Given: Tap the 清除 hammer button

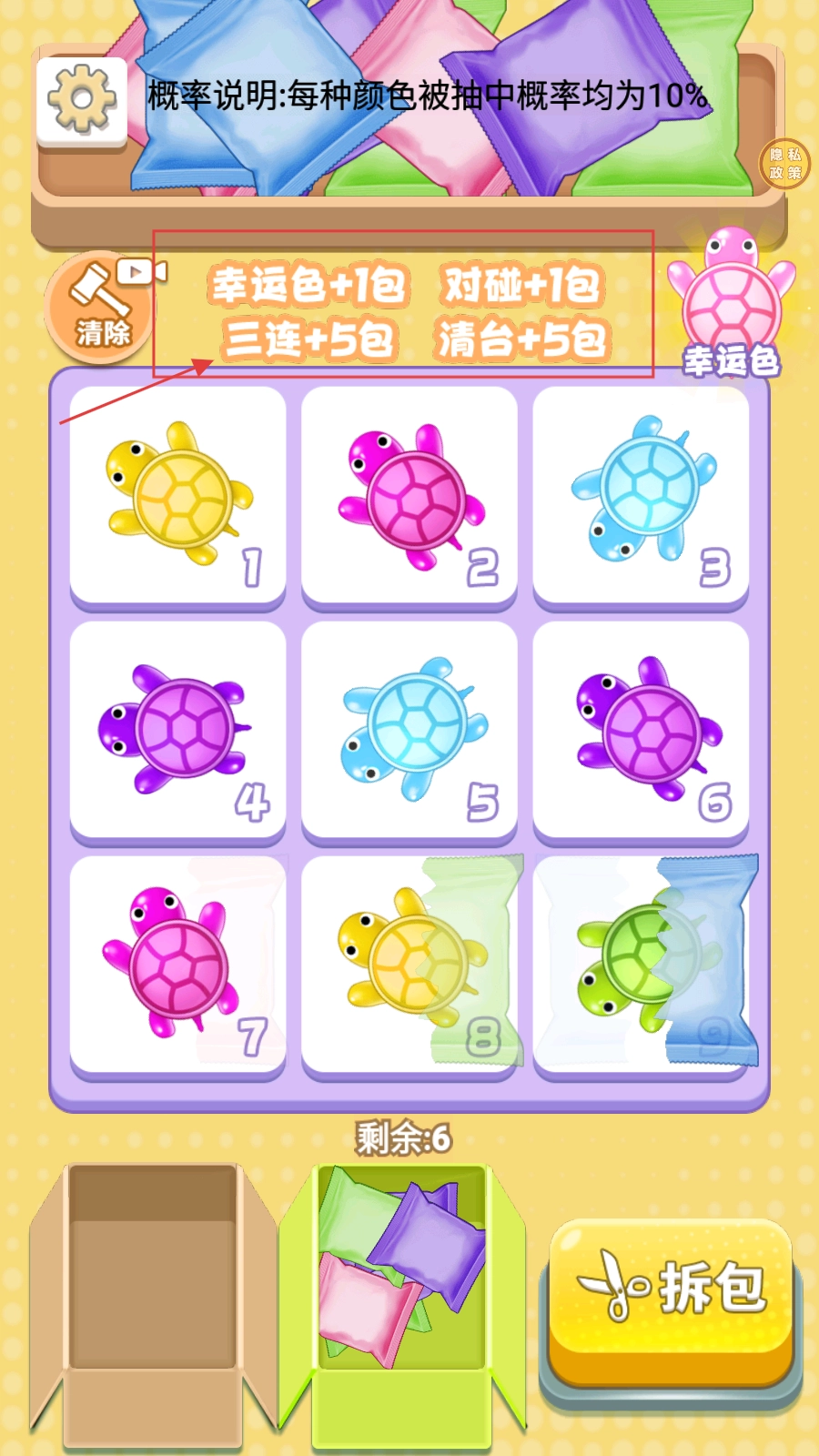Looking at the screenshot, I should pos(100,308).
